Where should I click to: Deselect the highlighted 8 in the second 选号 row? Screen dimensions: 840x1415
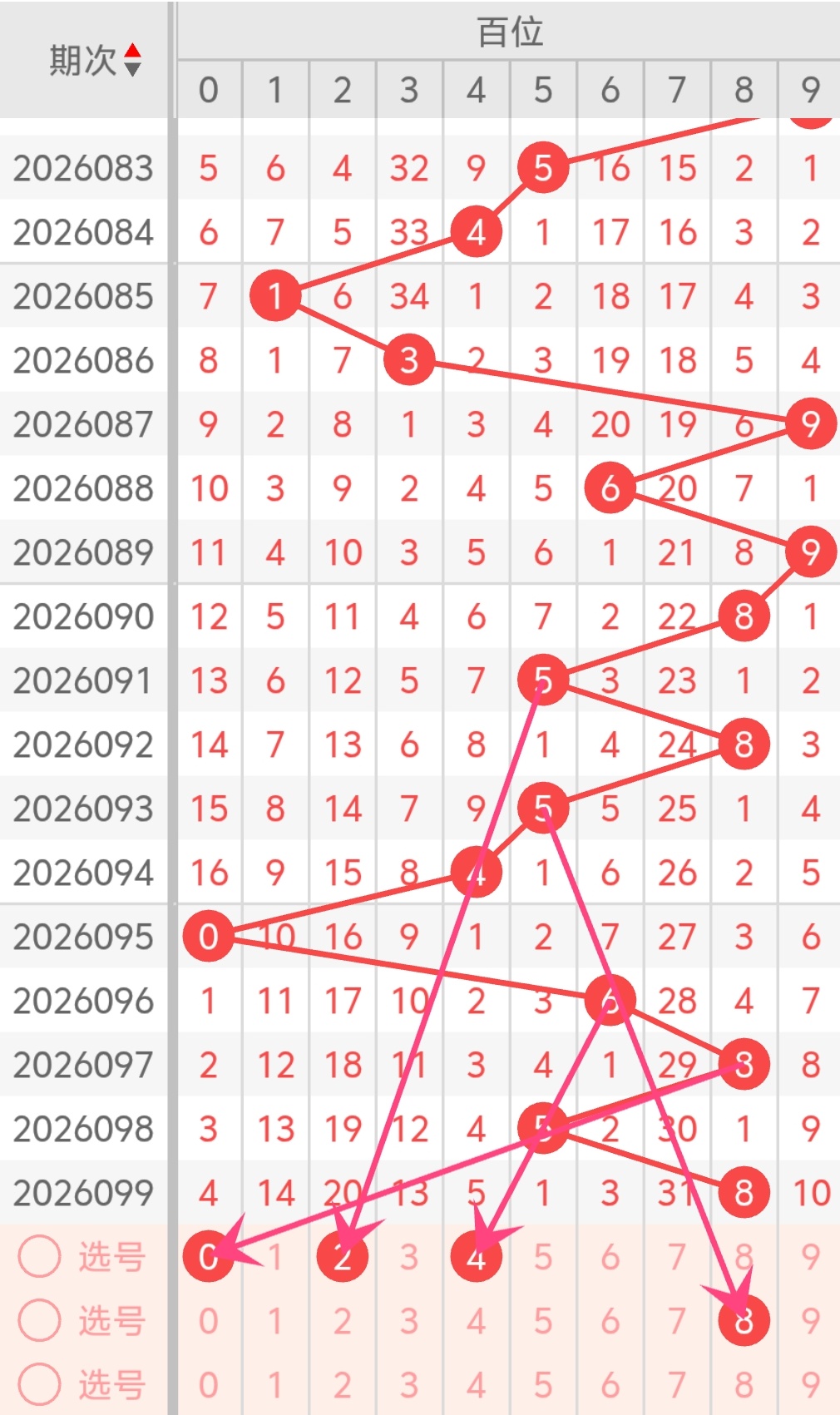(744, 1320)
